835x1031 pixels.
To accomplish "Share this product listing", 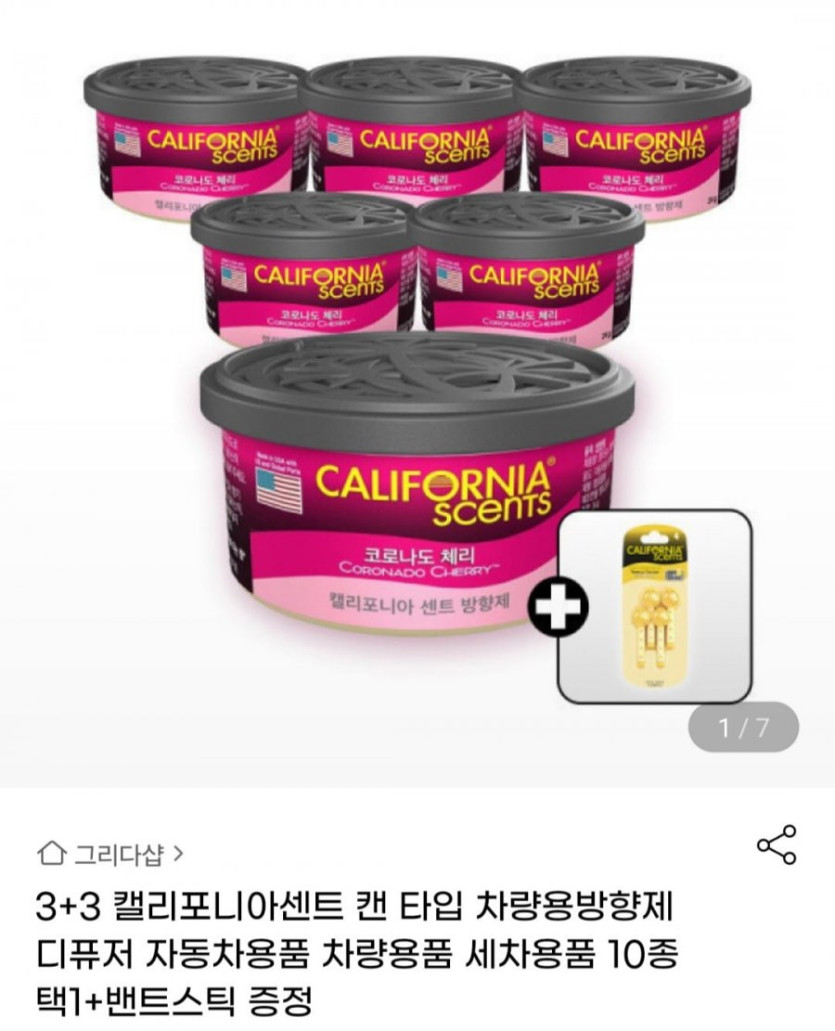I will click(x=776, y=845).
